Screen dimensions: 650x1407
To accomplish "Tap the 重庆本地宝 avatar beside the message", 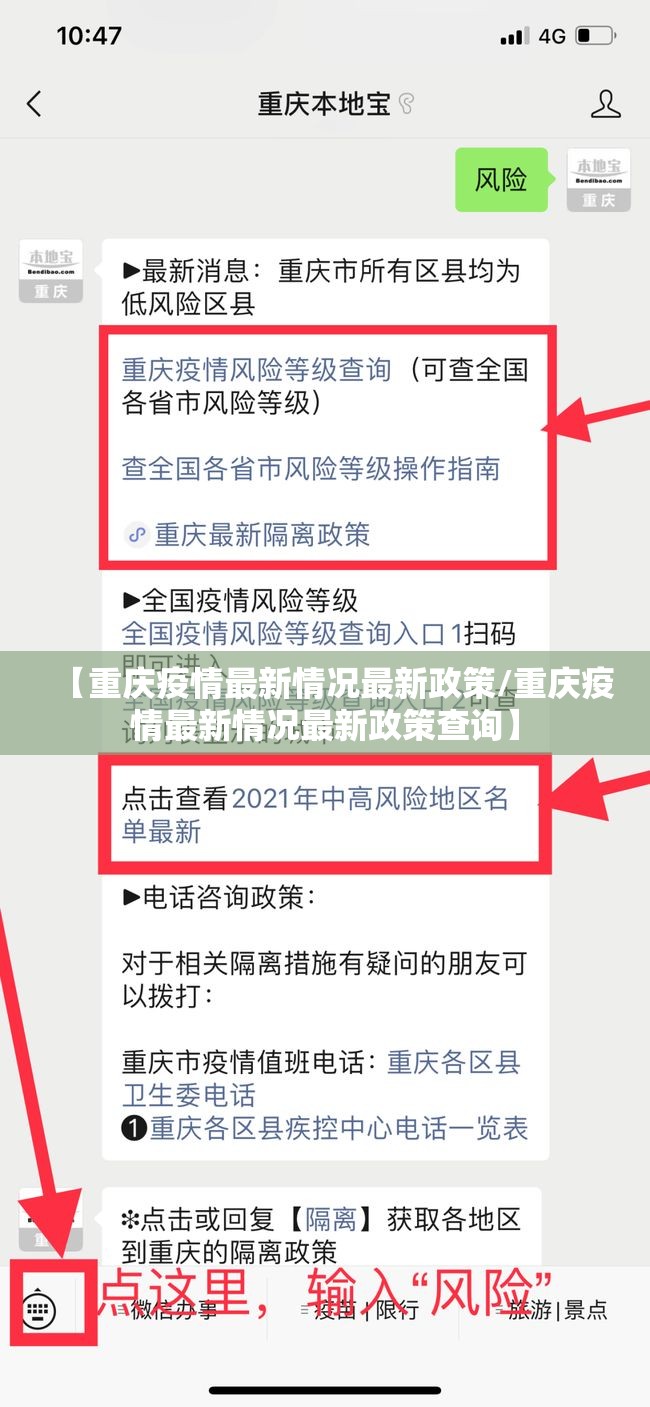I will tap(51, 270).
